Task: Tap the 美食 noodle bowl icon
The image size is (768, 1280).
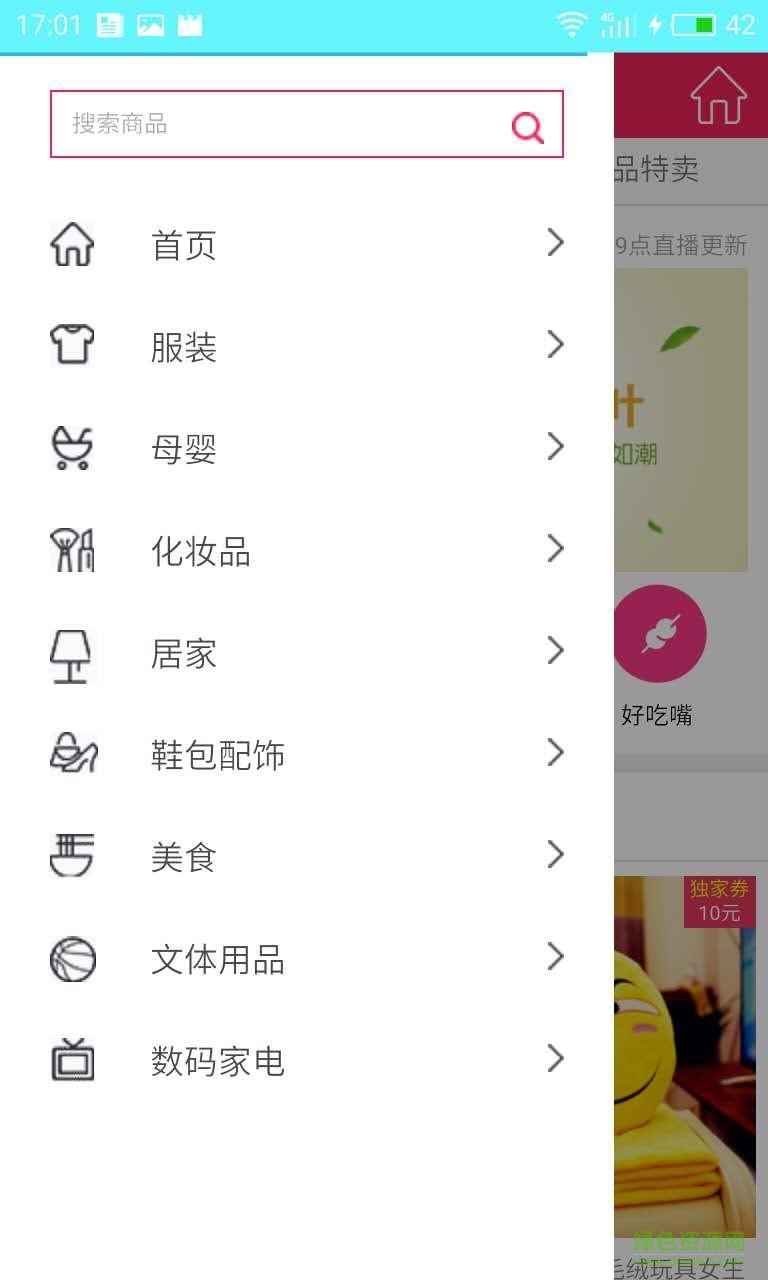Action: pos(71,856)
